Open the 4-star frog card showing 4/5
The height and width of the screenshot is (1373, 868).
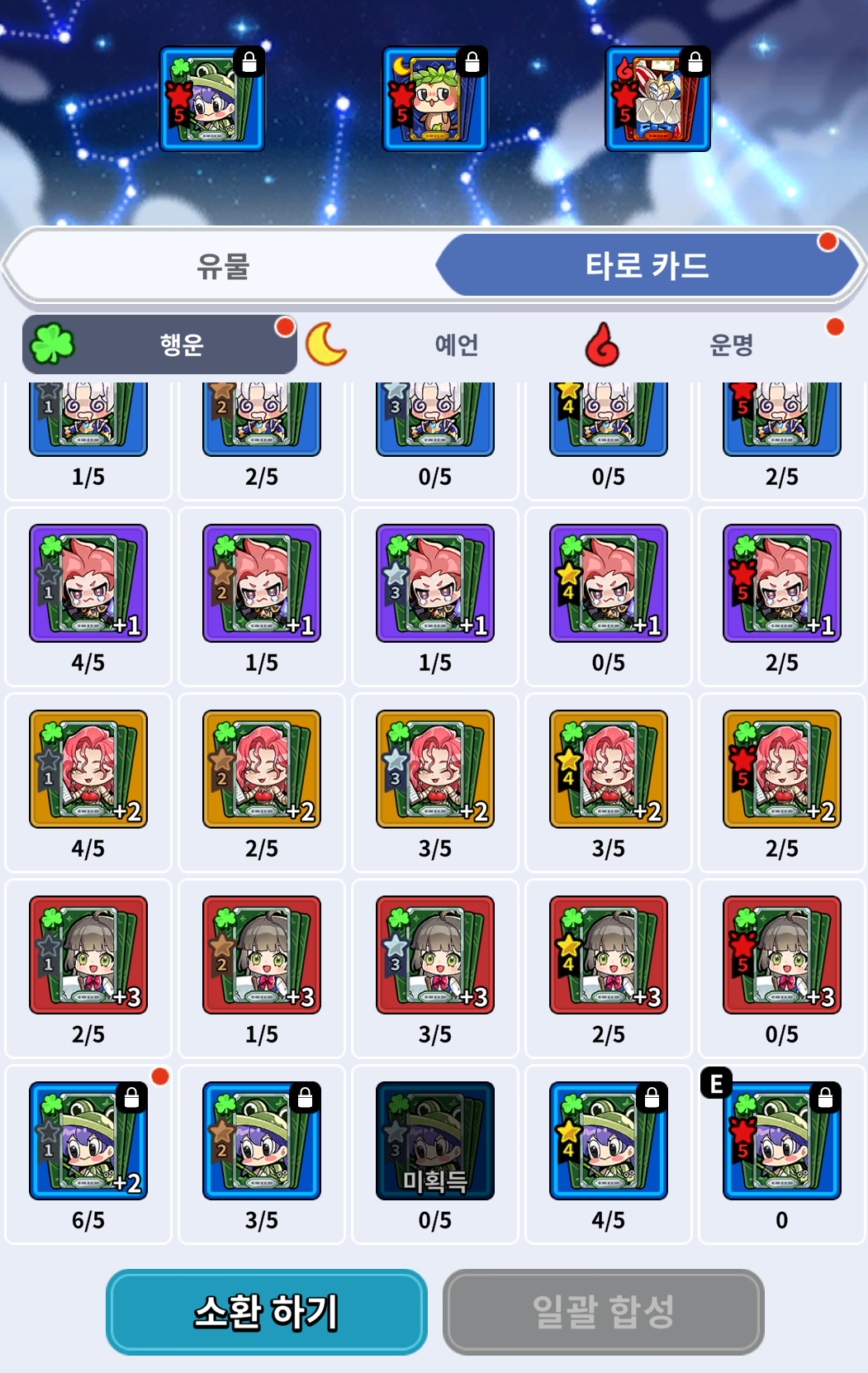[x=609, y=1141]
